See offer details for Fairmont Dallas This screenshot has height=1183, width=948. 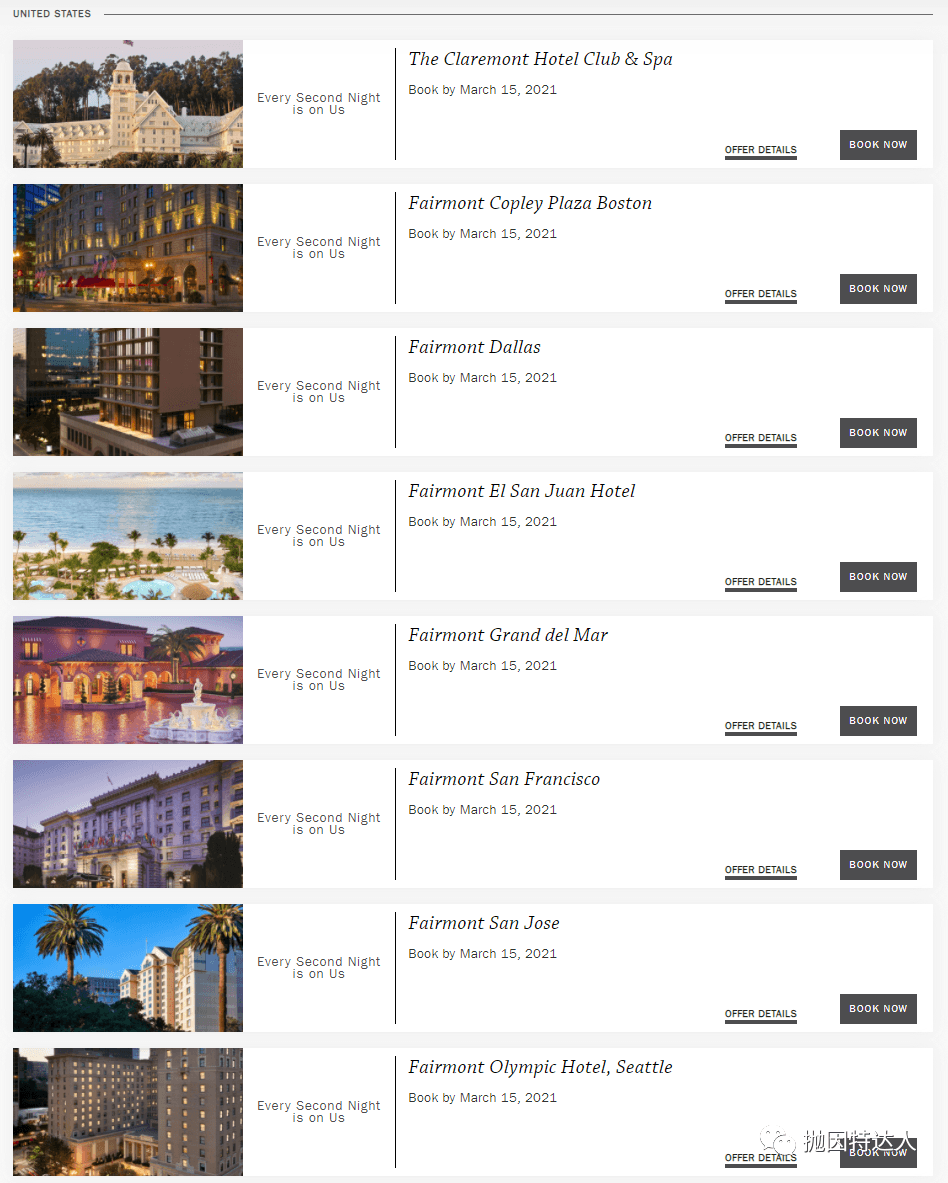point(760,438)
